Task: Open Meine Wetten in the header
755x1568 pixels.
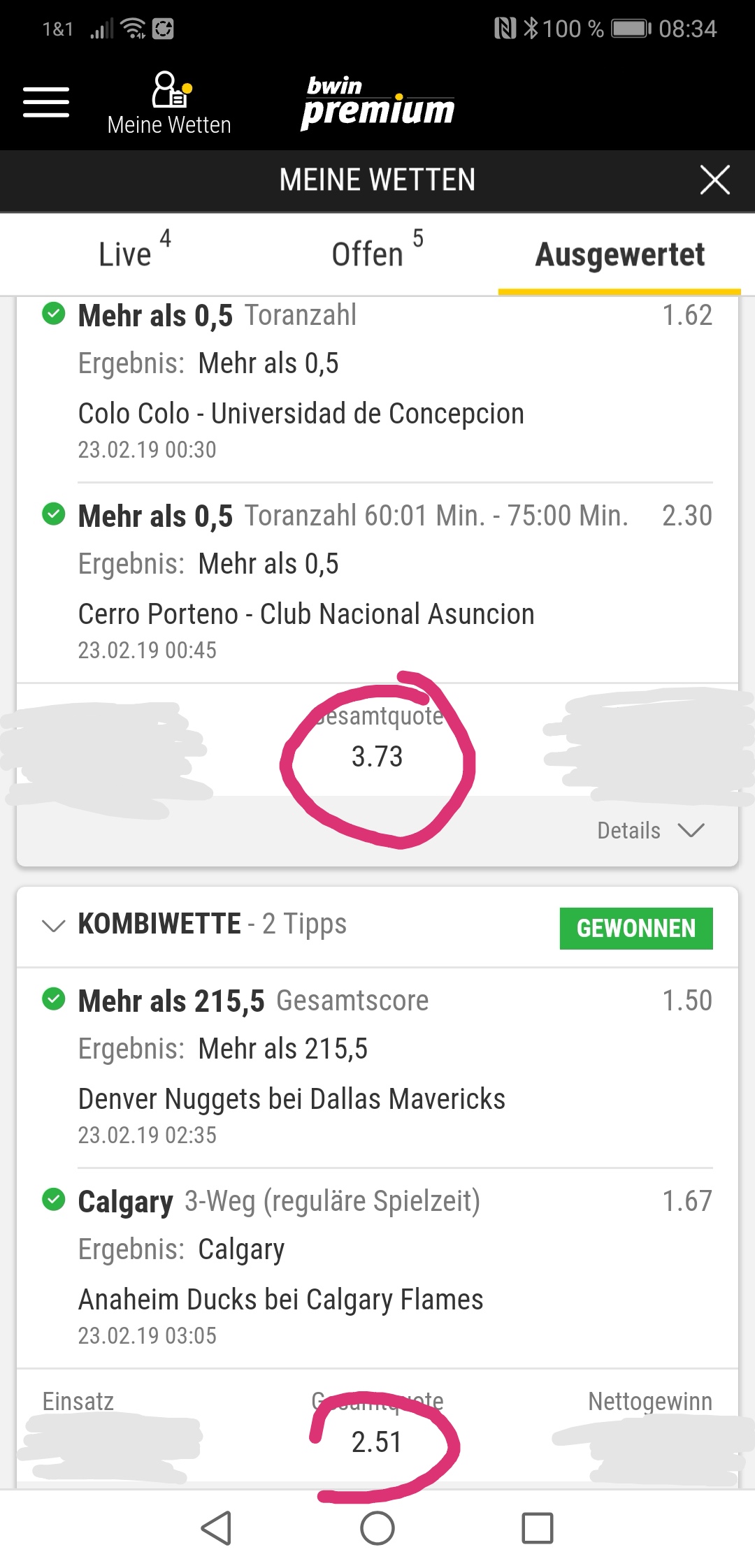Action: (169, 103)
